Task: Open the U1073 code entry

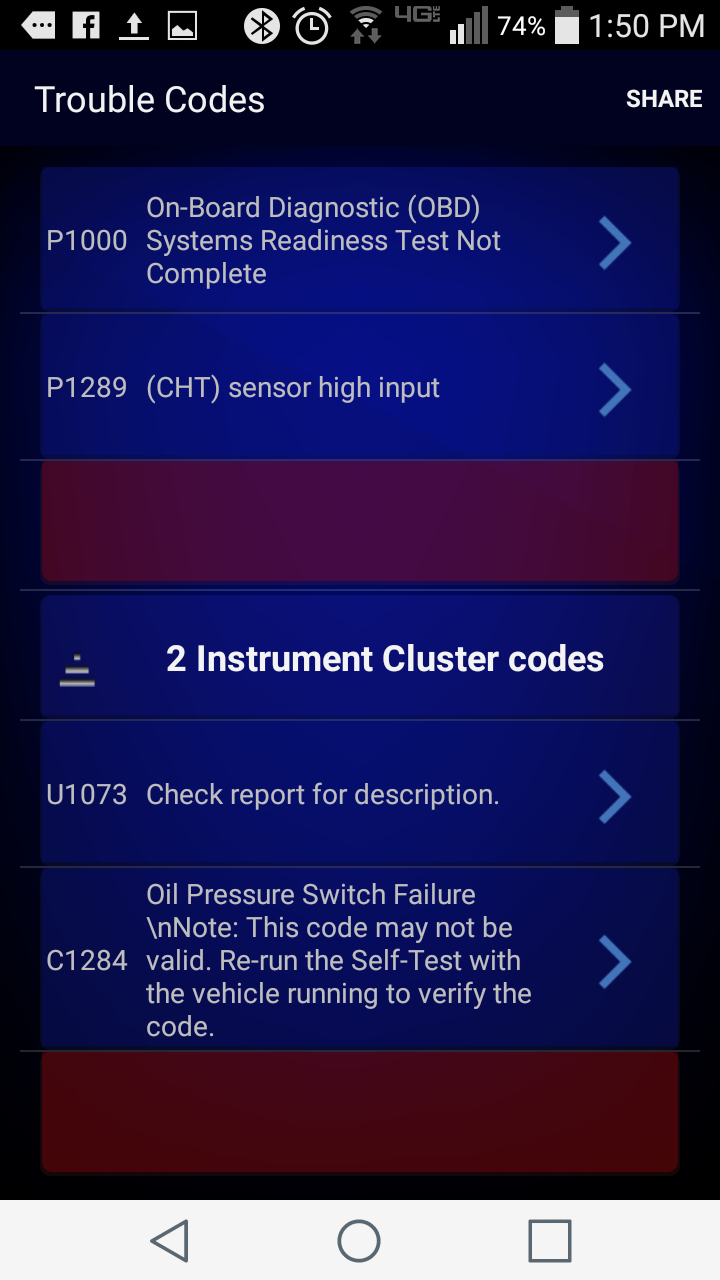Action: 360,795
